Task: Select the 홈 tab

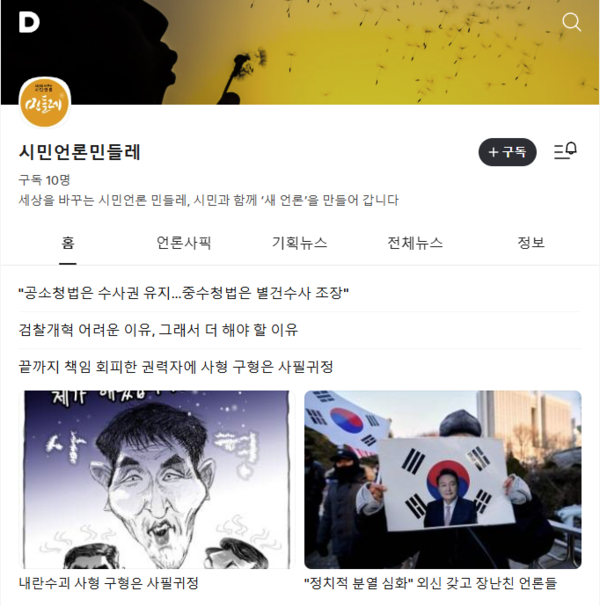Action: [68, 243]
